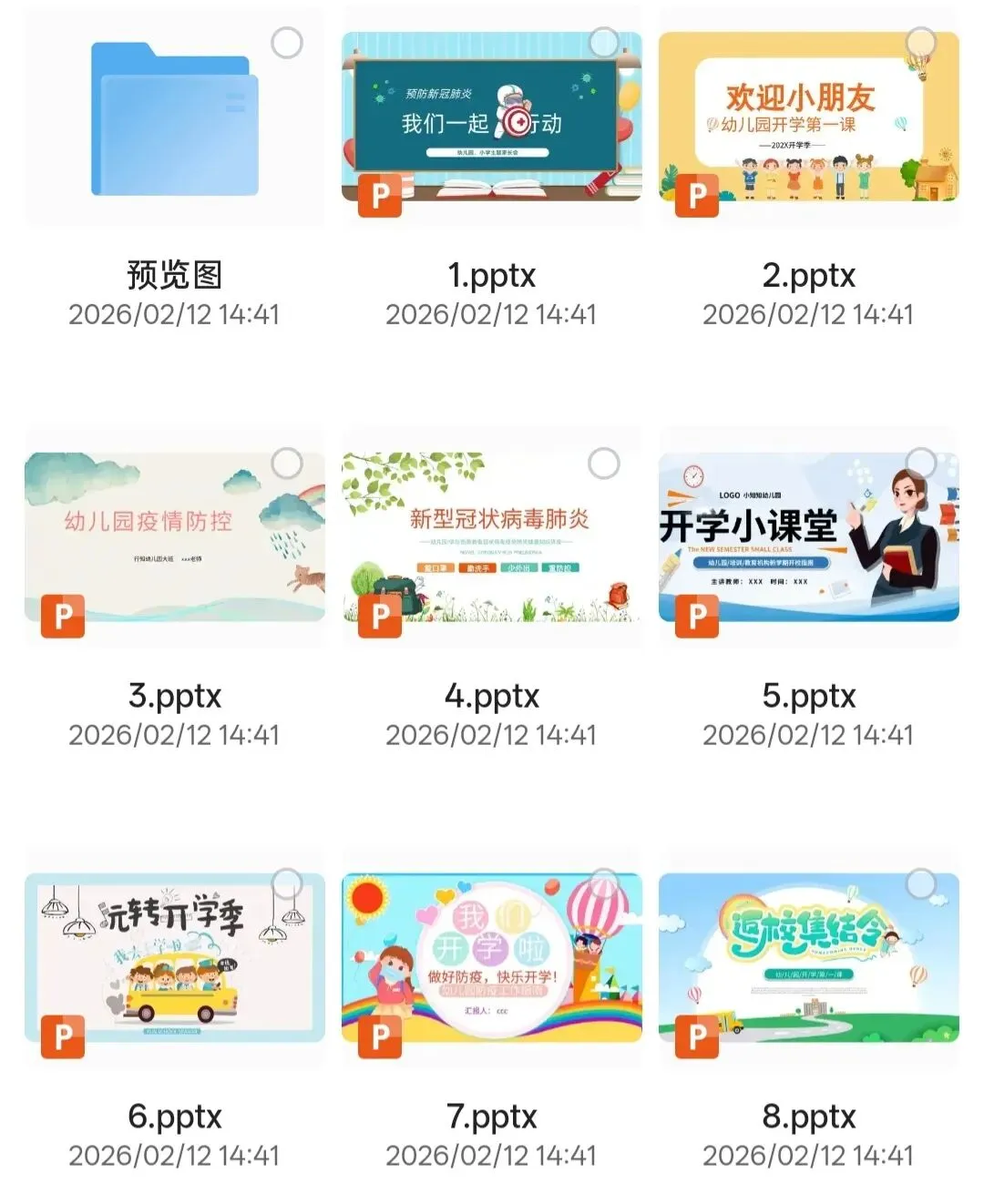Open the 7.pptx presentation
The width and height of the screenshot is (984, 1204).
pos(492,958)
